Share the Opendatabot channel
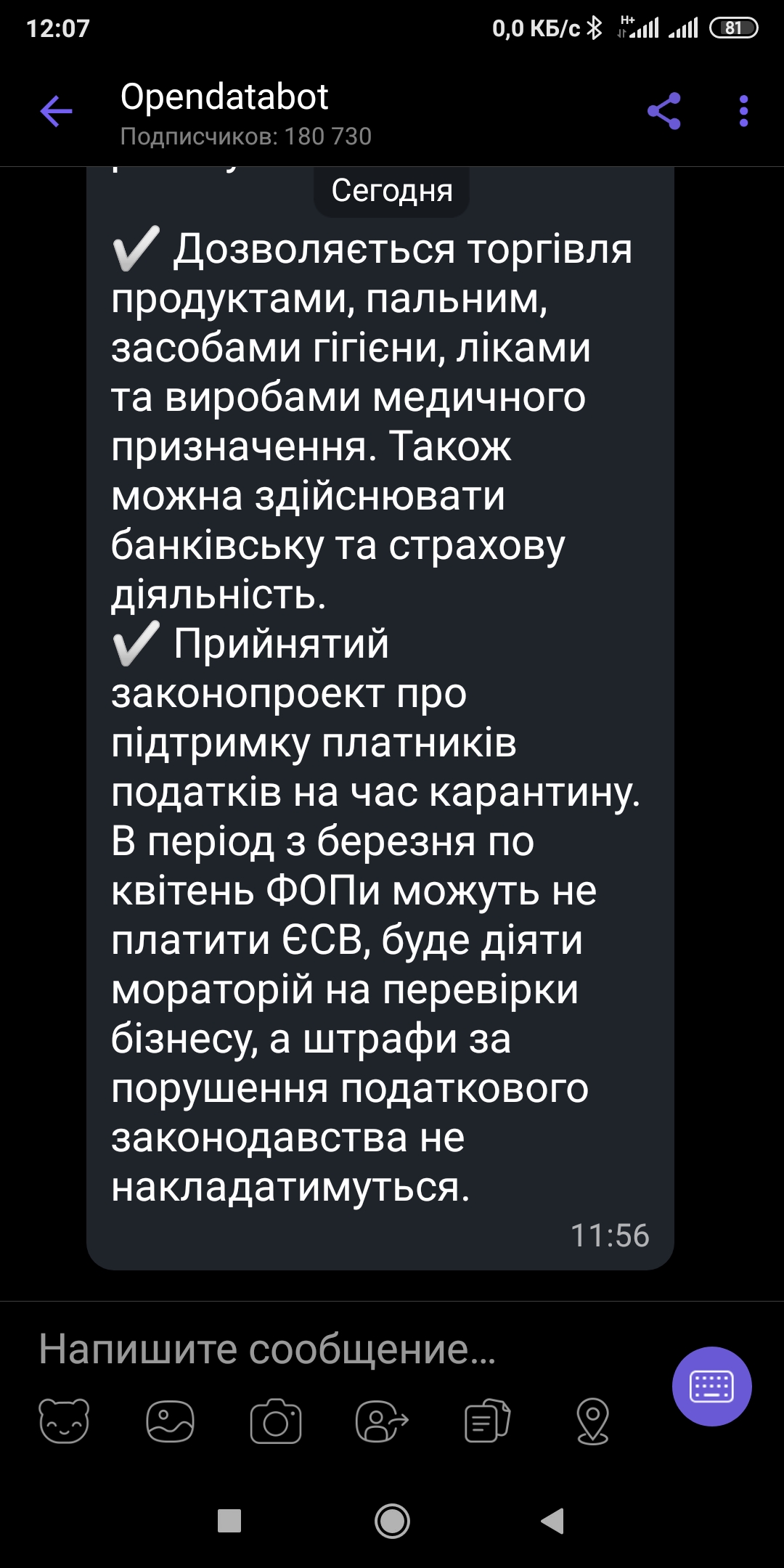 (664, 111)
